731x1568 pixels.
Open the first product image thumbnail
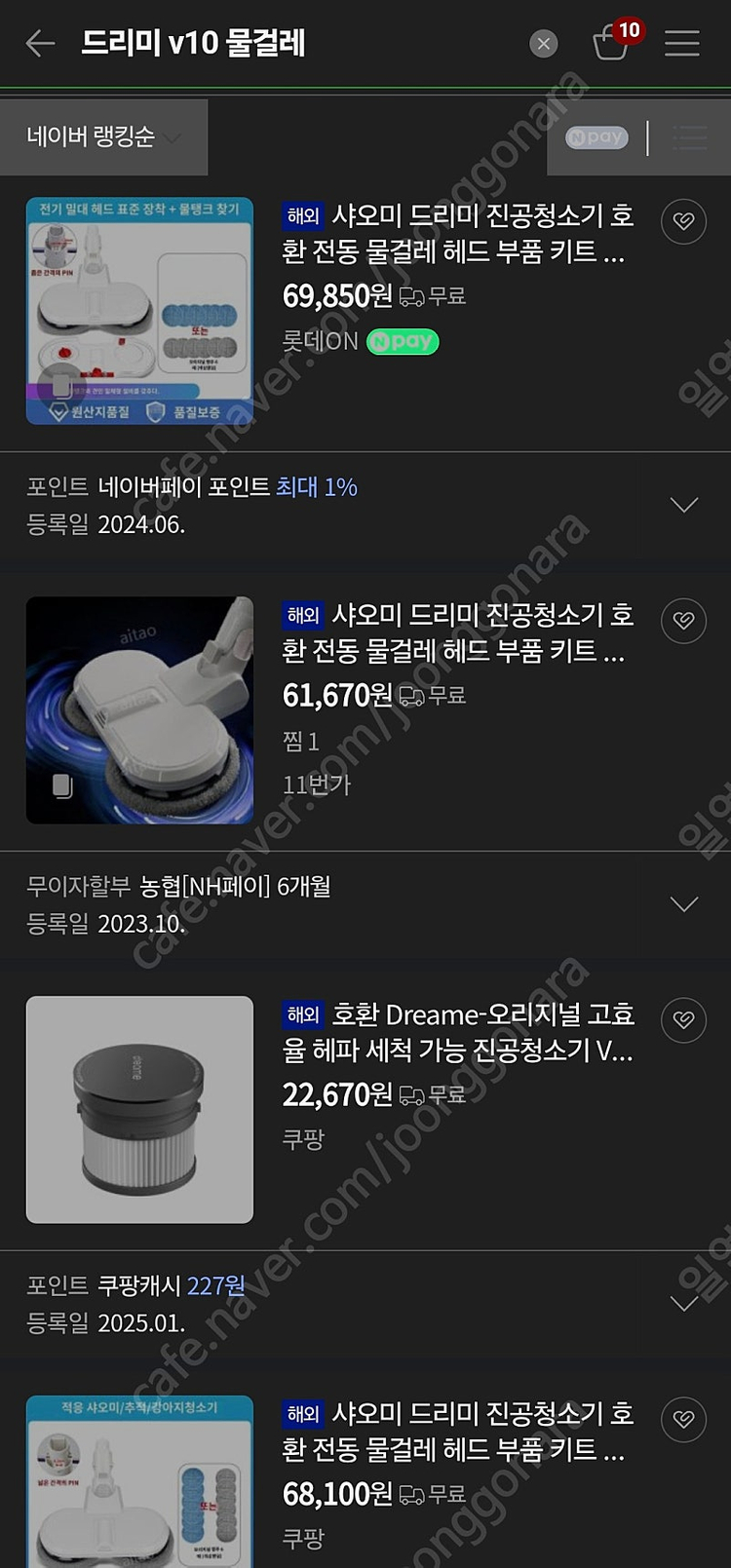coord(138,310)
